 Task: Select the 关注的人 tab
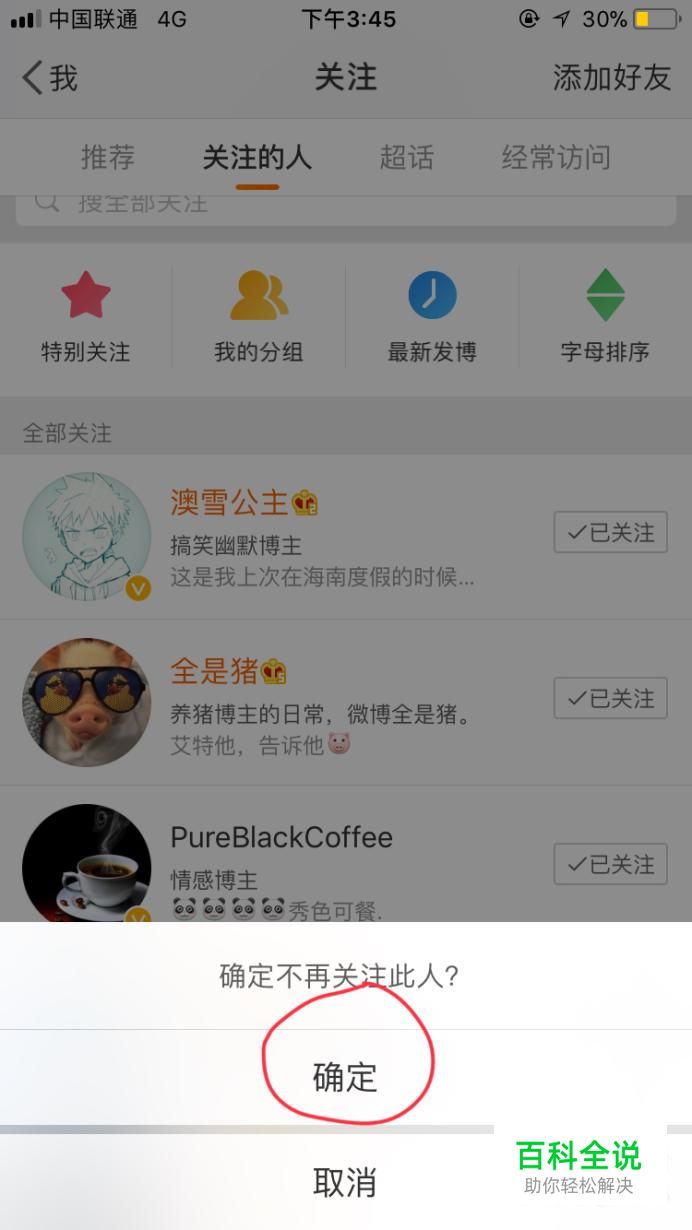click(257, 157)
